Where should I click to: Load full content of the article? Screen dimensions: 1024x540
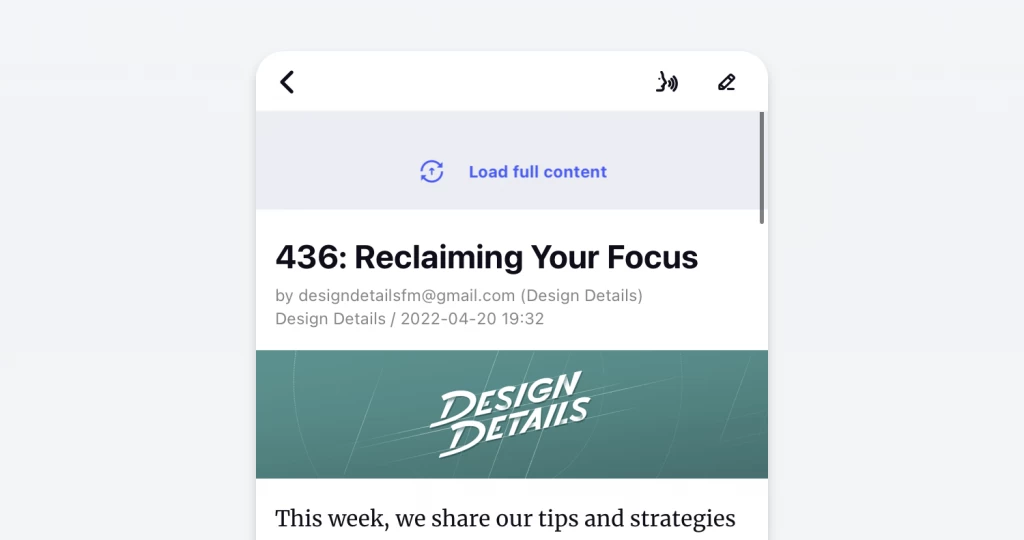coord(513,172)
